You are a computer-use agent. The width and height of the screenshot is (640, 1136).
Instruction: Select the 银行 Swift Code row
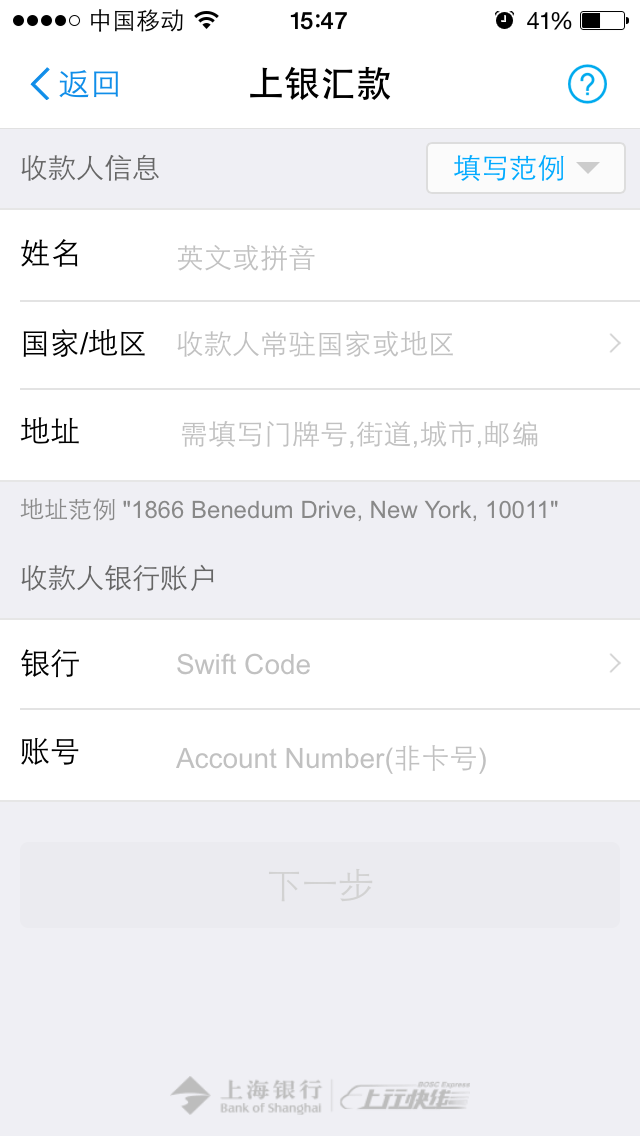320,664
